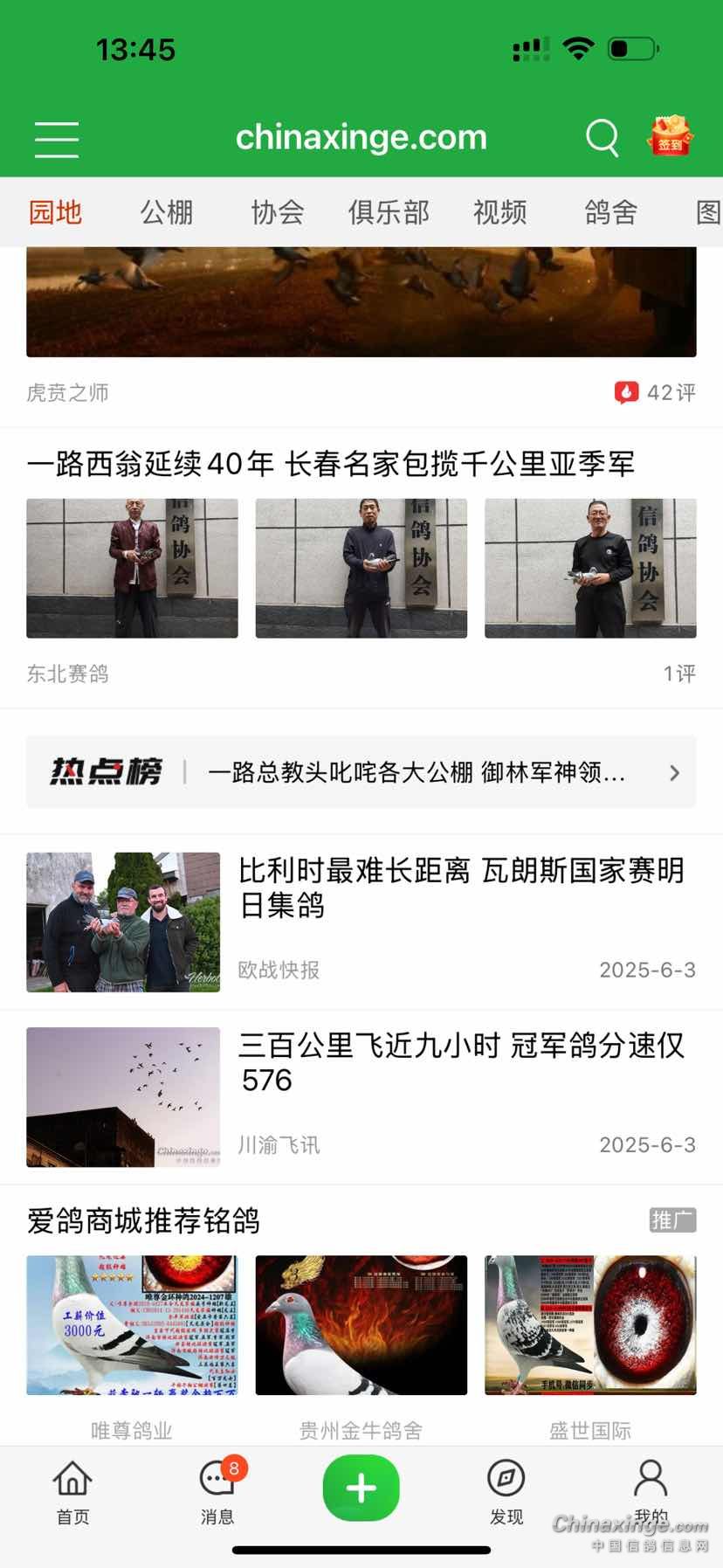Screen dimensions: 723x1568
Task: Go to the 视频 tab
Action: [x=499, y=212]
